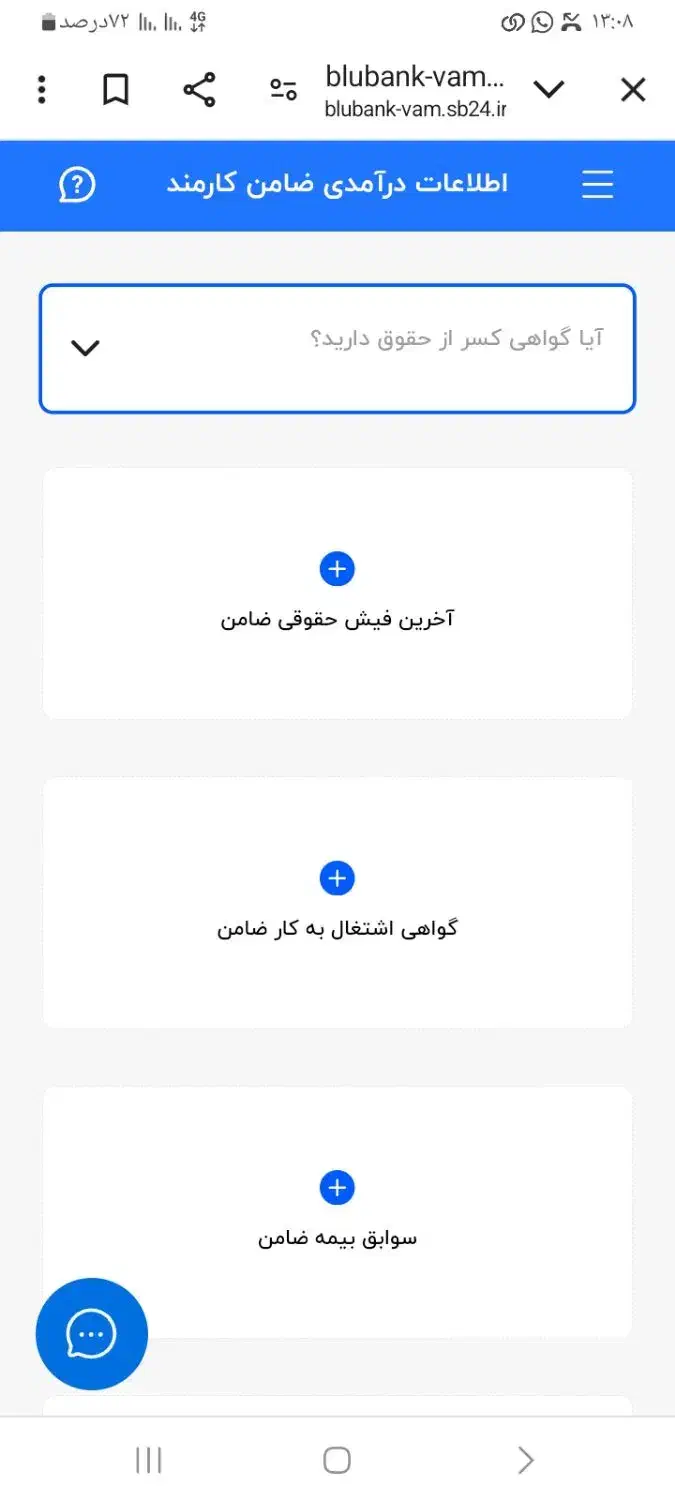Open the recent apps view

tap(148, 1460)
